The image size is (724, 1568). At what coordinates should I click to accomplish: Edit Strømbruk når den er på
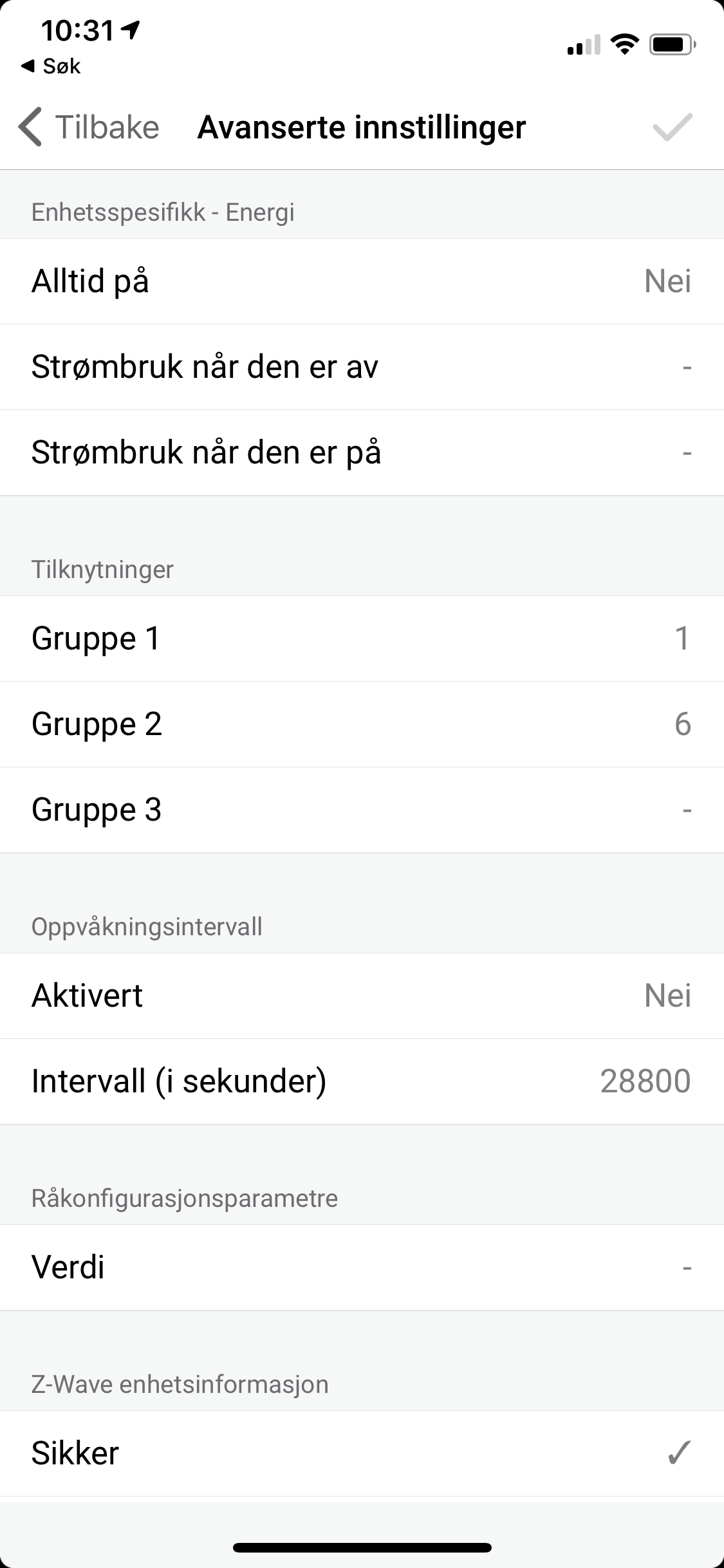click(x=362, y=453)
